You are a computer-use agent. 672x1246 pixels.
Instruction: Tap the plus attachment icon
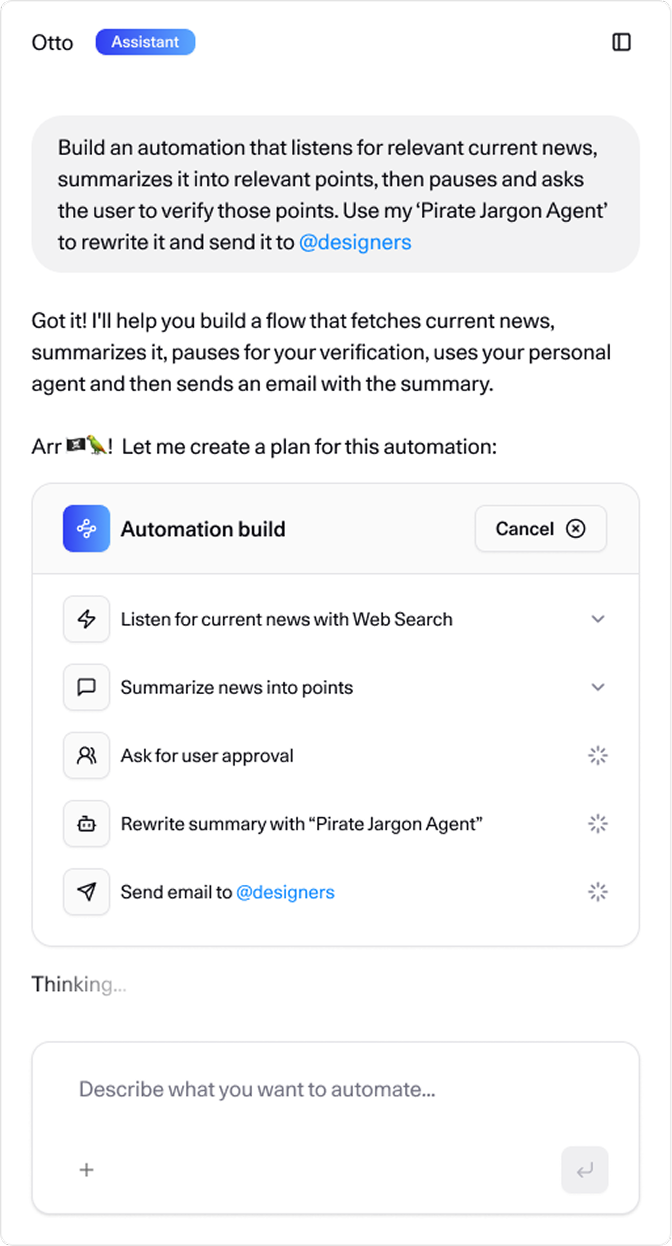point(87,1169)
